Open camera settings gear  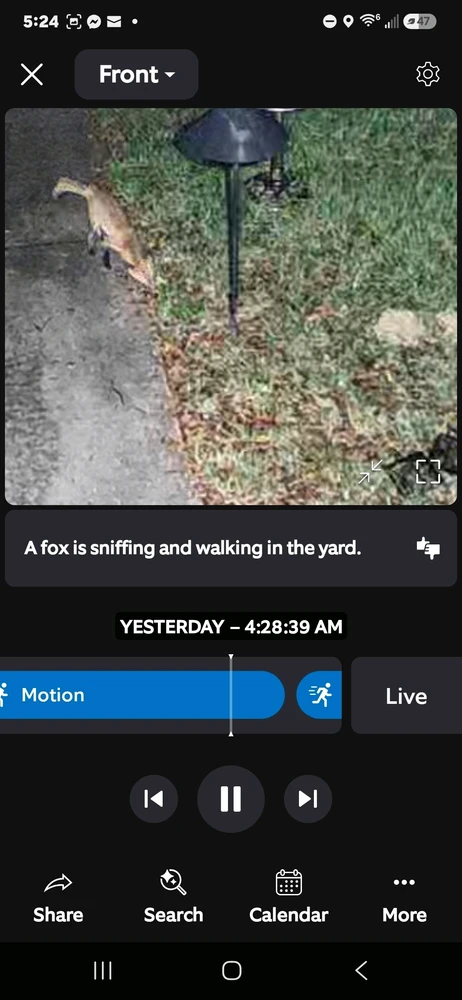[428, 75]
